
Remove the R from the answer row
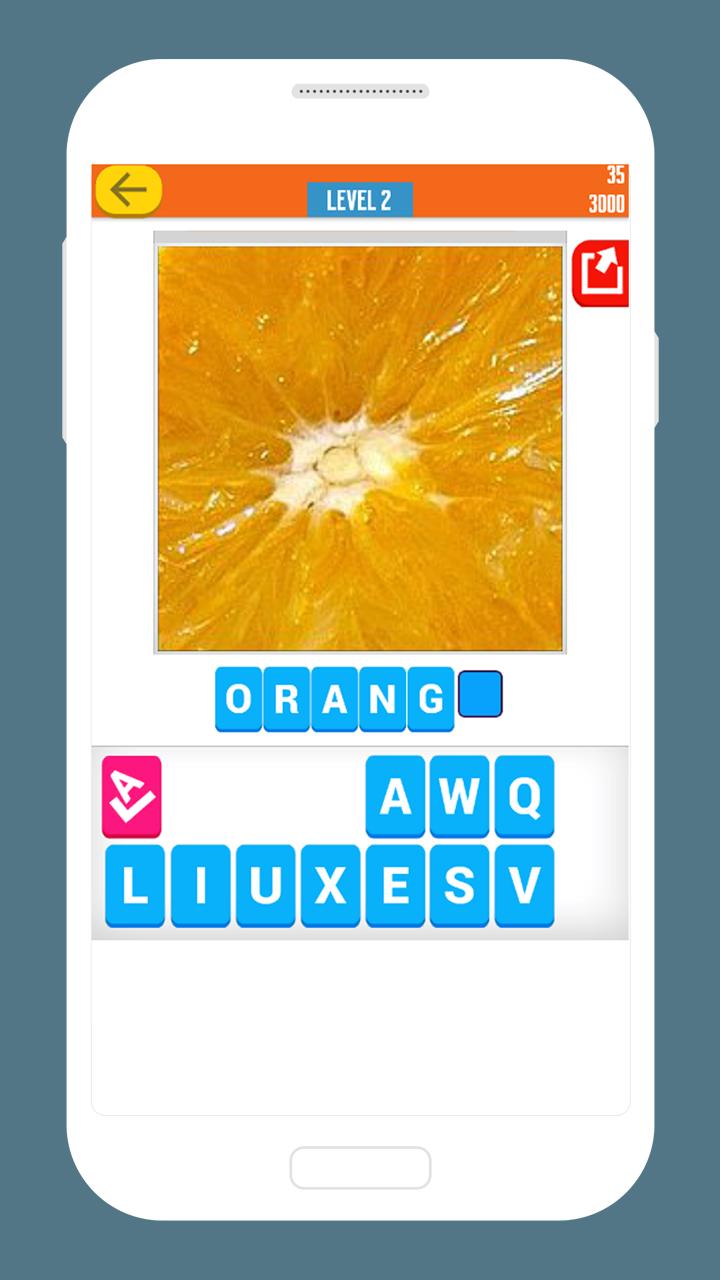pyautogui.click(x=286, y=699)
